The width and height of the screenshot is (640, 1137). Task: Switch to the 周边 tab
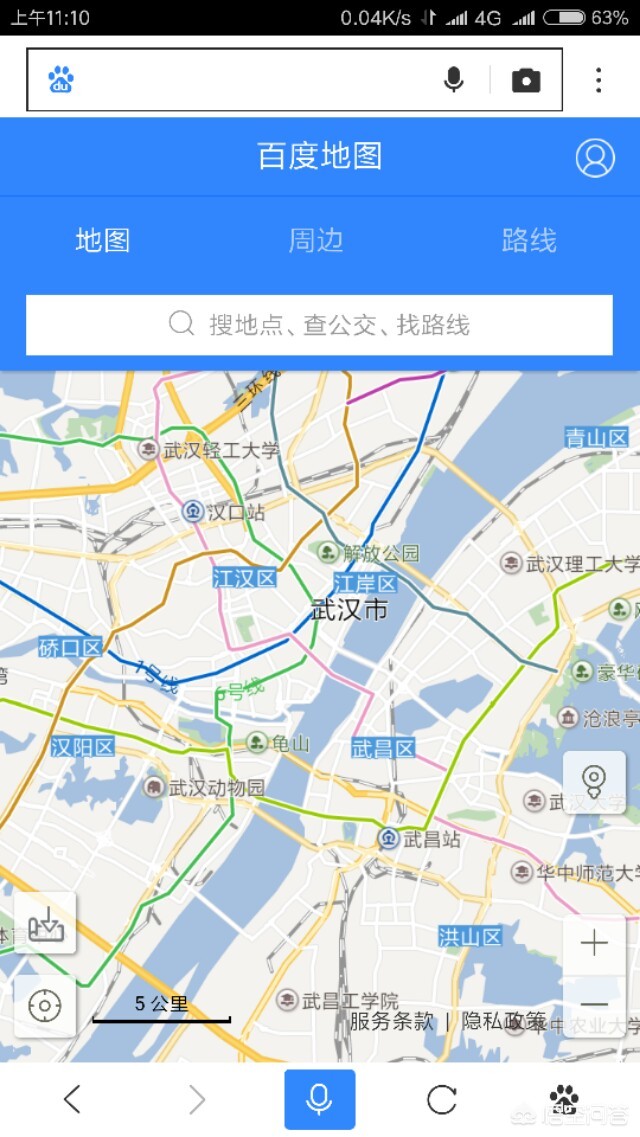(x=316, y=240)
